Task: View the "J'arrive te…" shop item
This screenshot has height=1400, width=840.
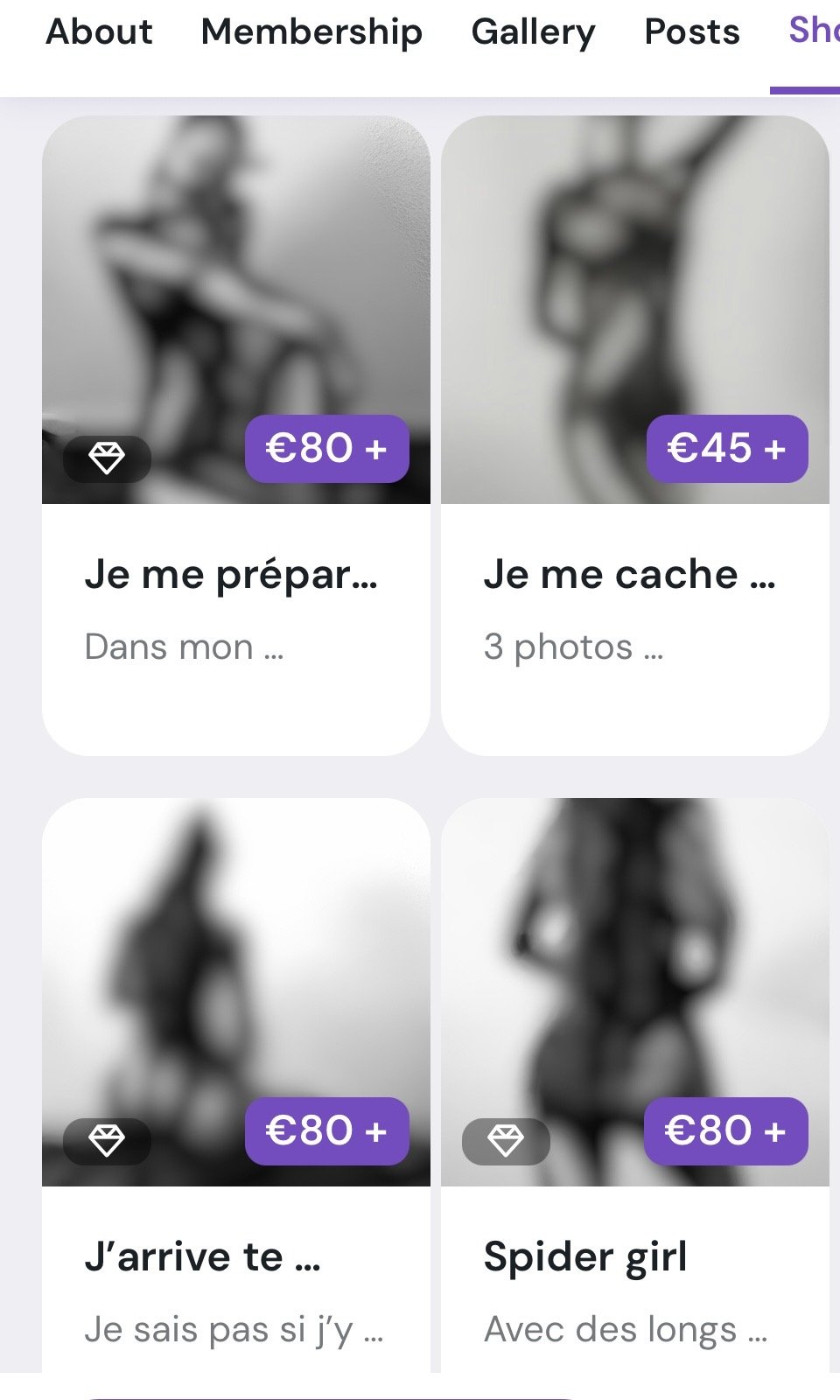Action: pyautogui.click(x=203, y=1257)
